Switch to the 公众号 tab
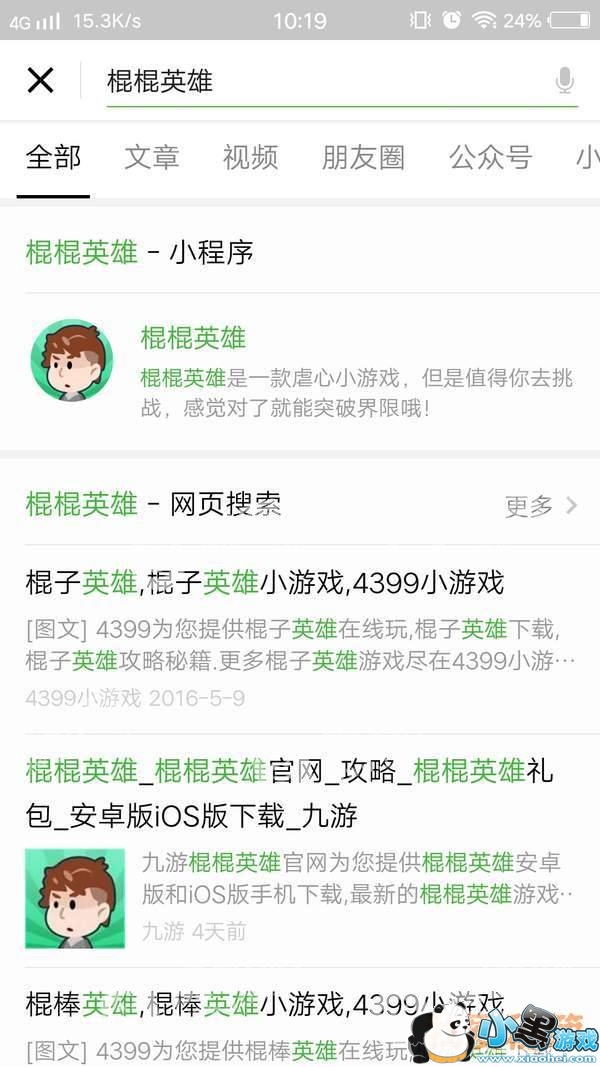Image resolution: width=600 pixels, height=1067 pixels. pyautogui.click(x=490, y=157)
